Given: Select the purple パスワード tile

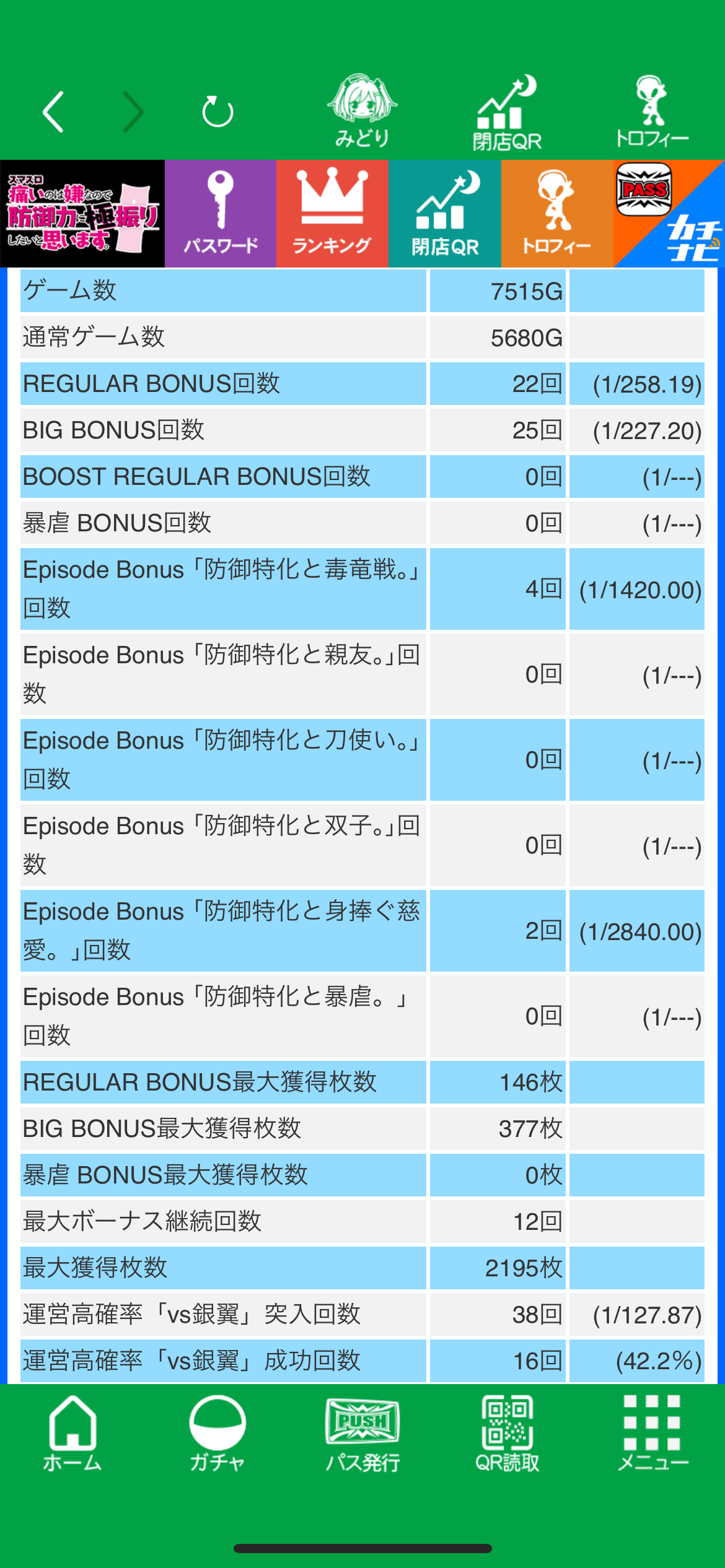Looking at the screenshot, I should pyautogui.click(x=221, y=214).
